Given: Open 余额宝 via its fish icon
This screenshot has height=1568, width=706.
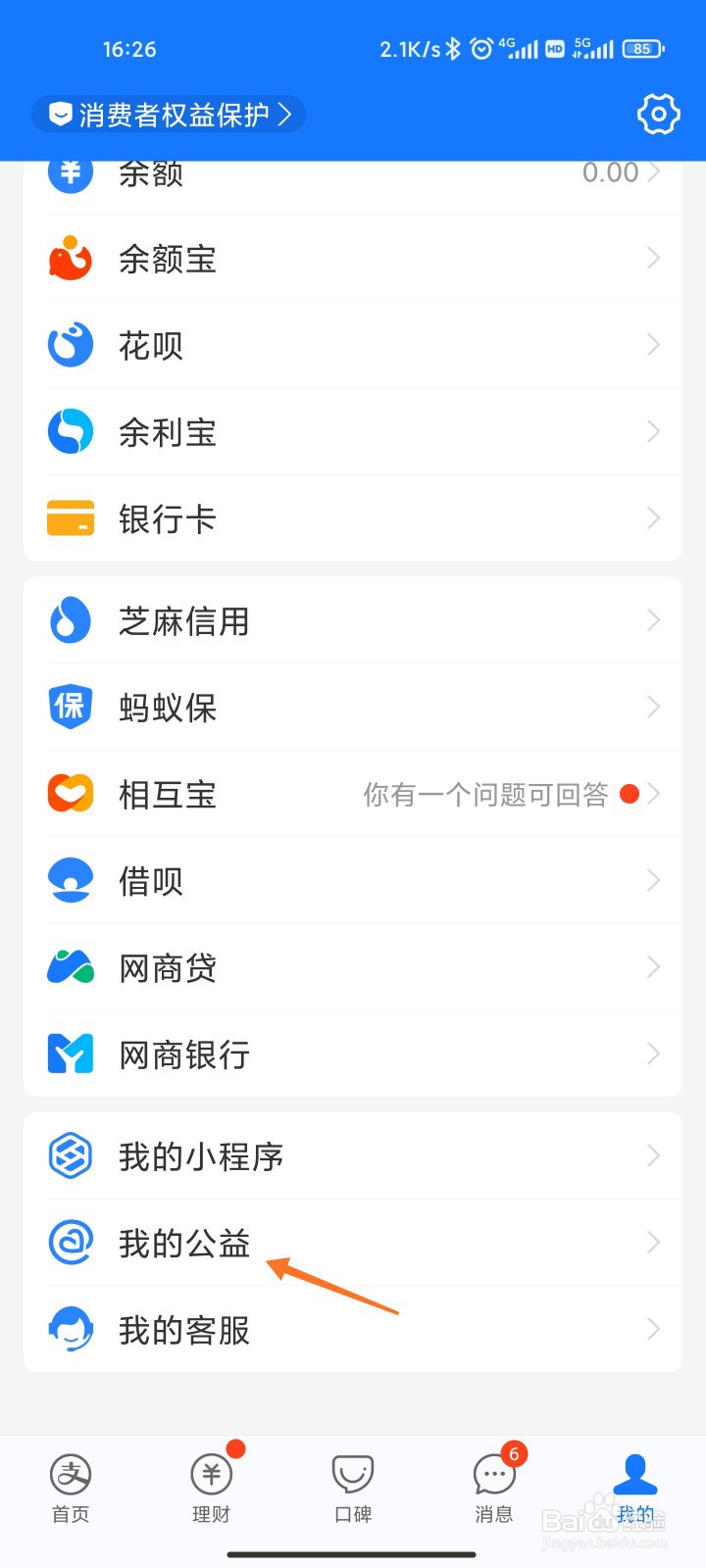Looking at the screenshot, I should 69,258.
